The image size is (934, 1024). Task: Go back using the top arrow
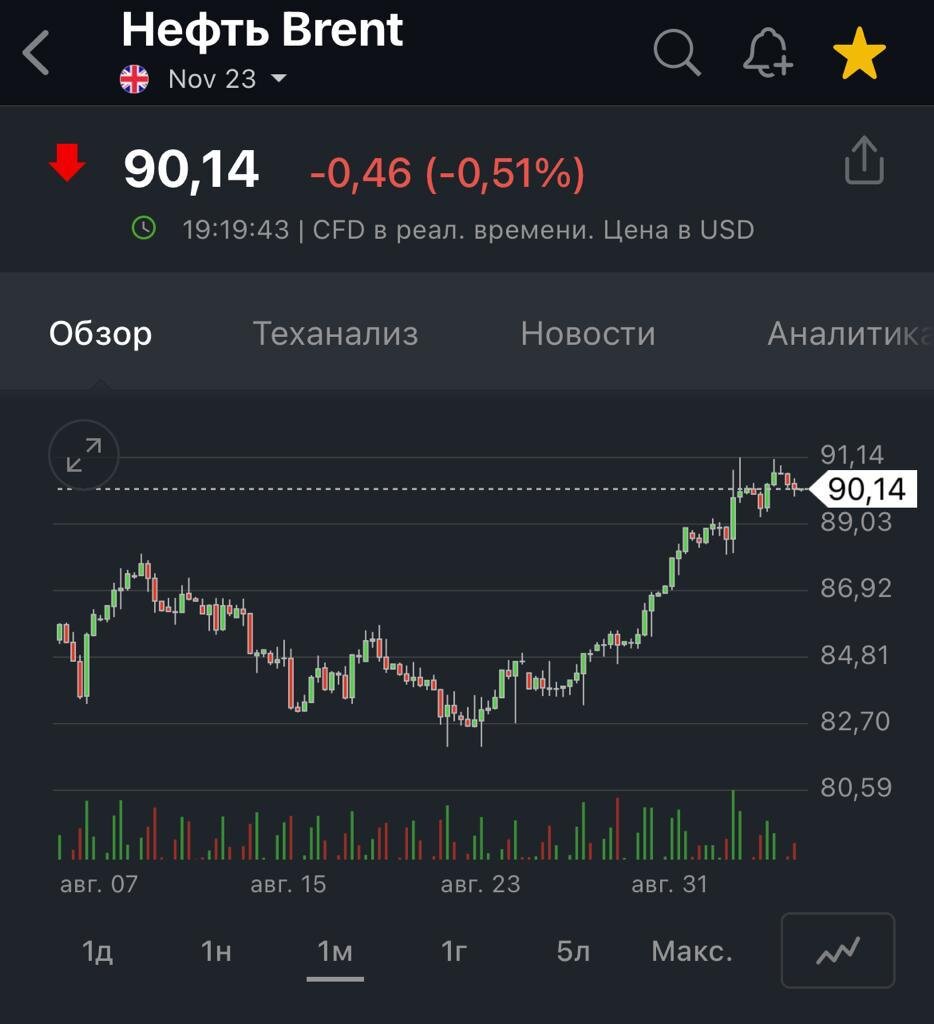[37, 53]
